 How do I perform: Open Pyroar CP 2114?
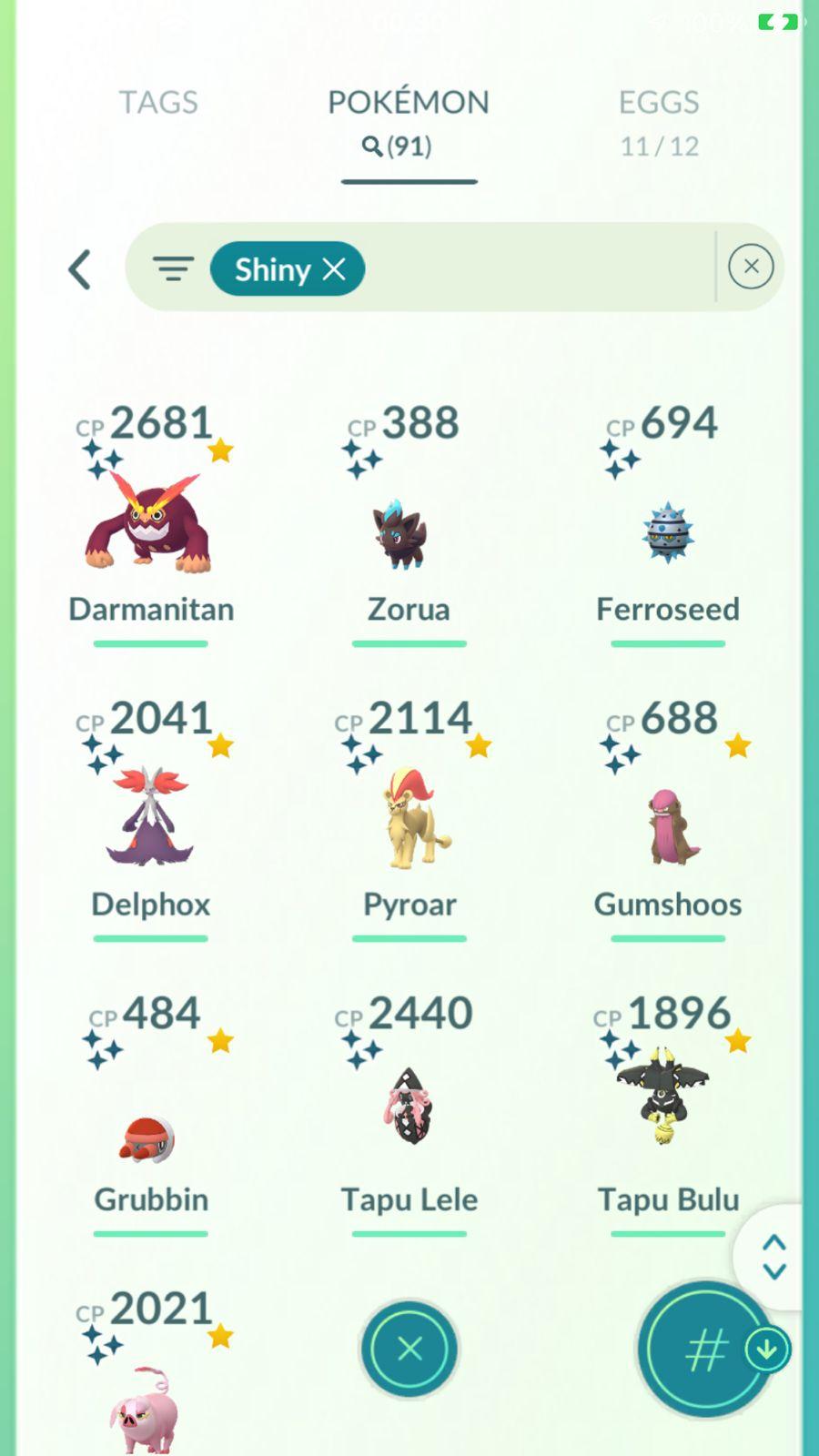click(409, 819)
